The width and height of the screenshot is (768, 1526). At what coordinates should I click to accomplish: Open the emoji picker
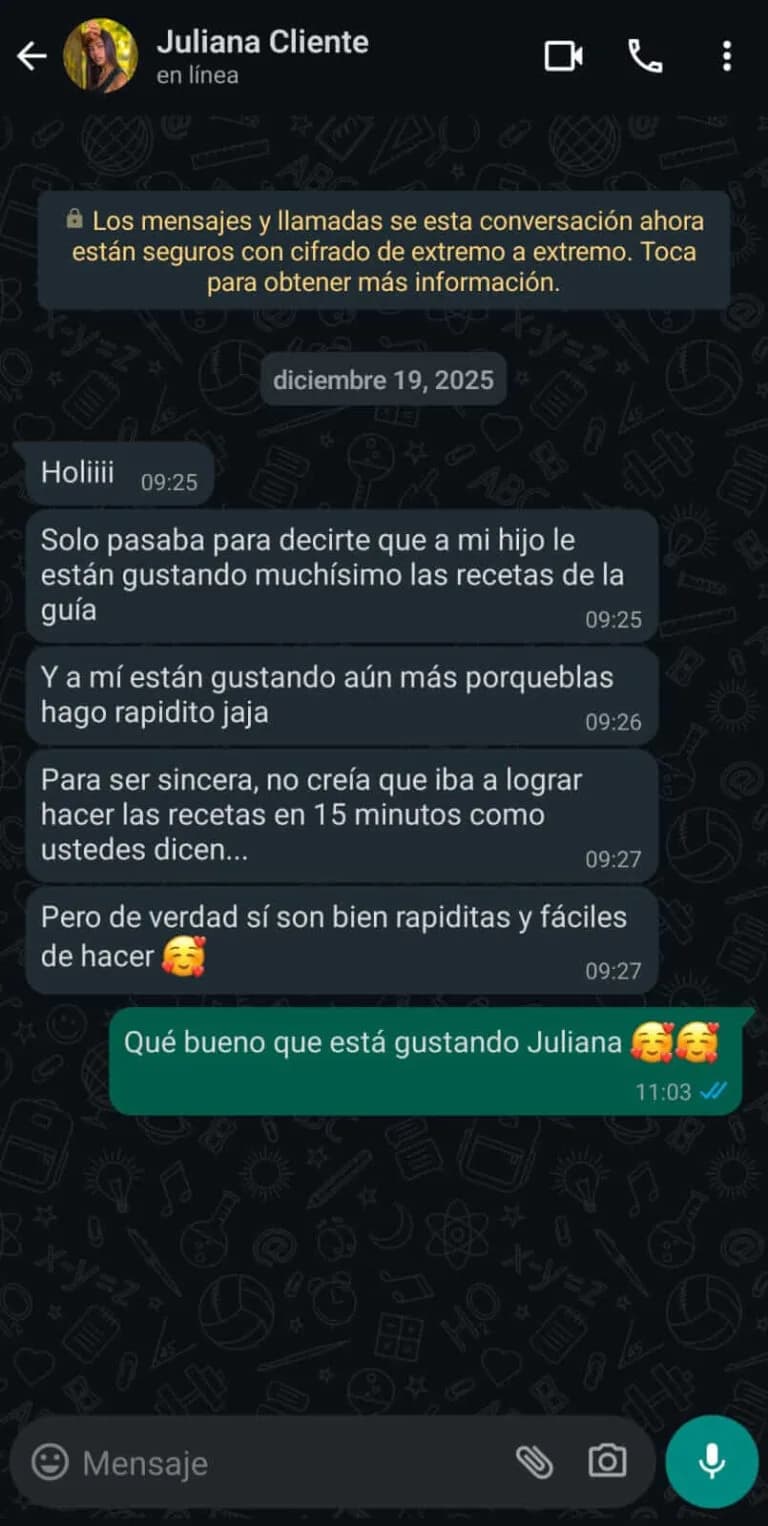[50, 1463]
